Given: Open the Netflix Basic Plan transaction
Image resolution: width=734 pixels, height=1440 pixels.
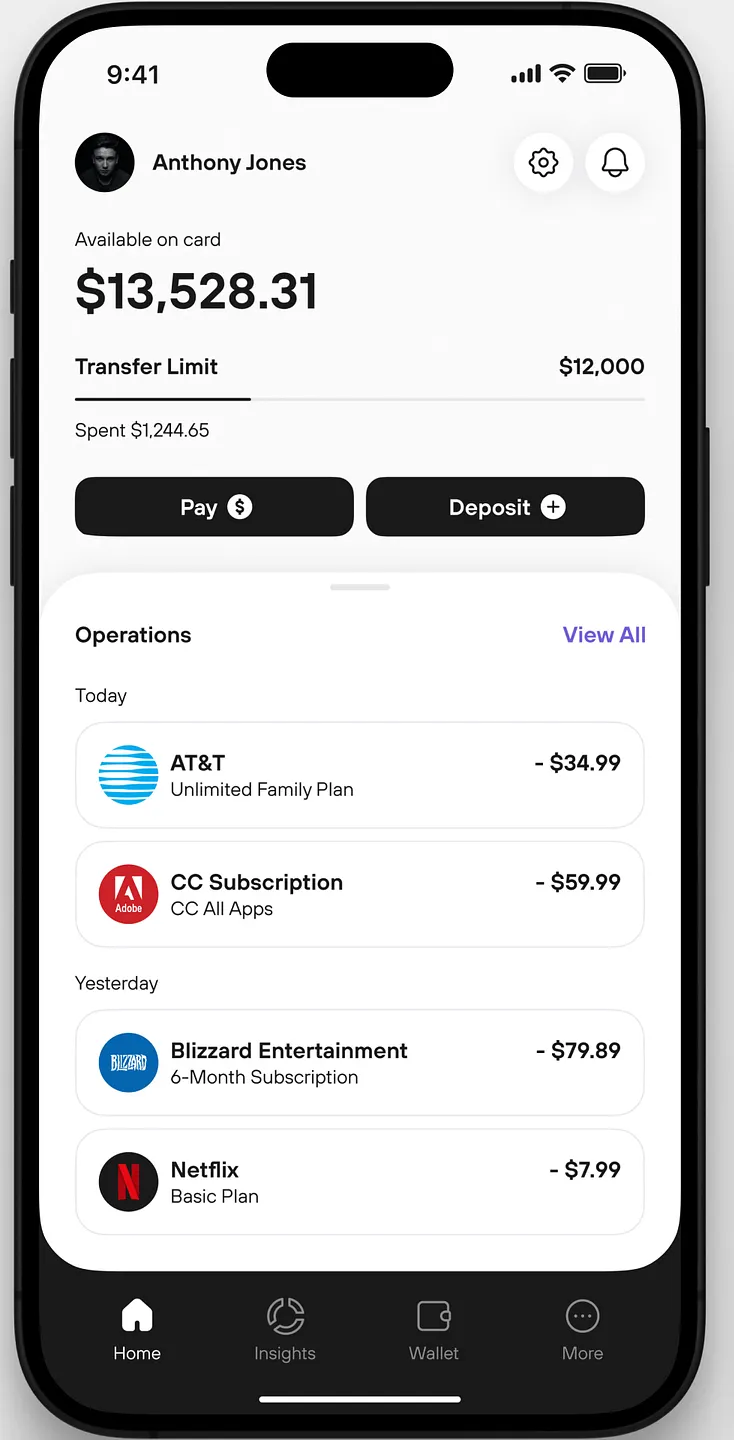Looking at the screenshot, I should [x=359, y=1181].
